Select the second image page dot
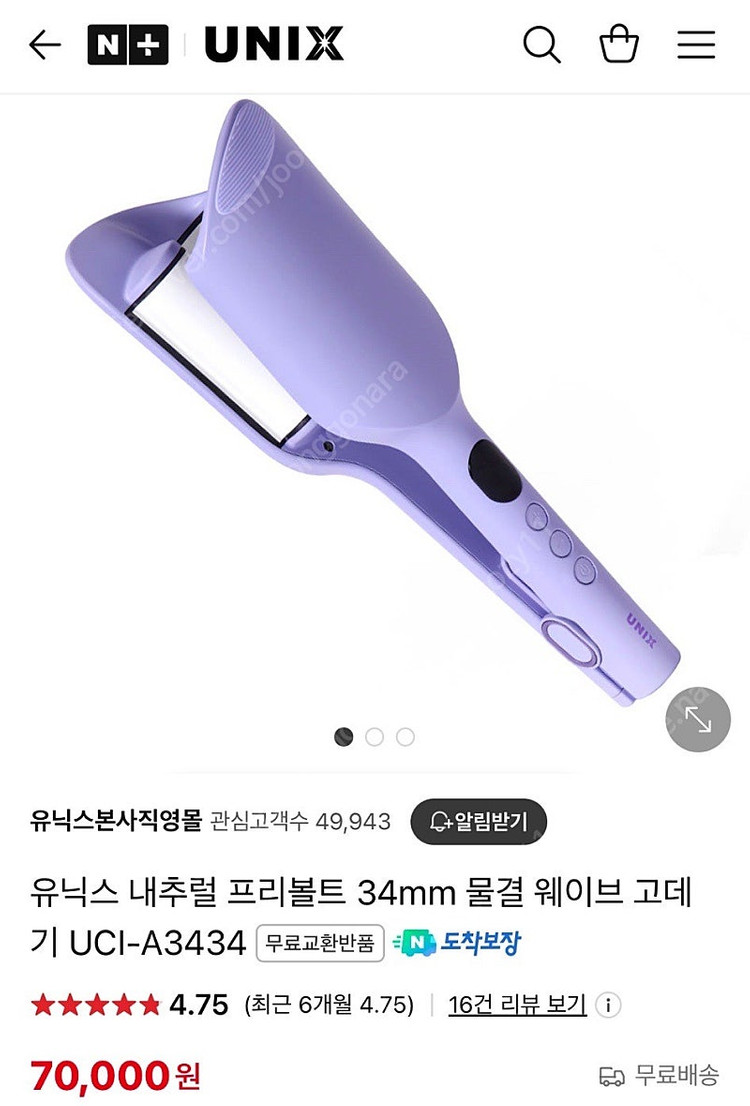This screenshot has height=1106, width=750. 374,737
